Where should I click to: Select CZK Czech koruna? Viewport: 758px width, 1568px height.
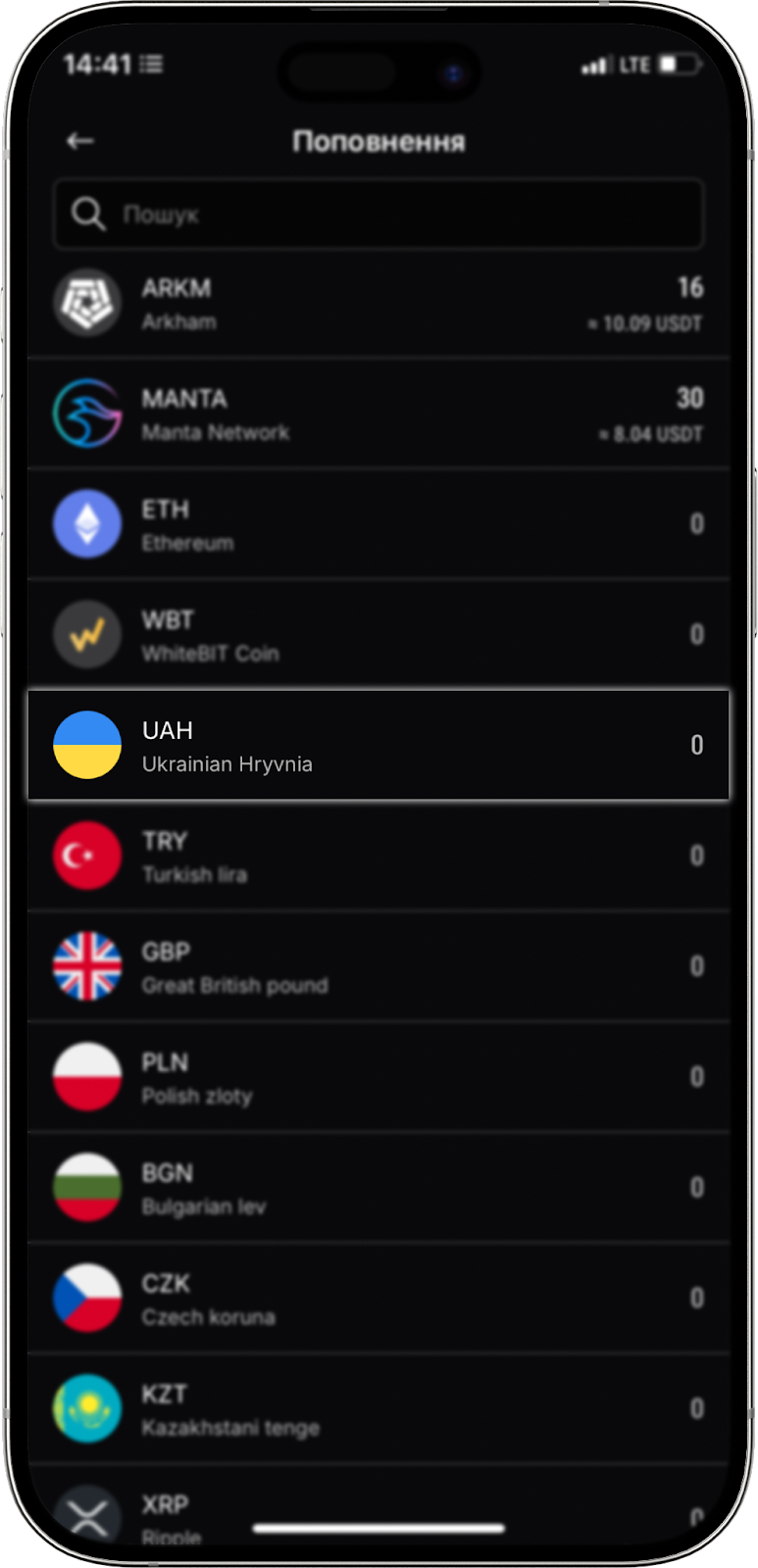coord(378,1299)
